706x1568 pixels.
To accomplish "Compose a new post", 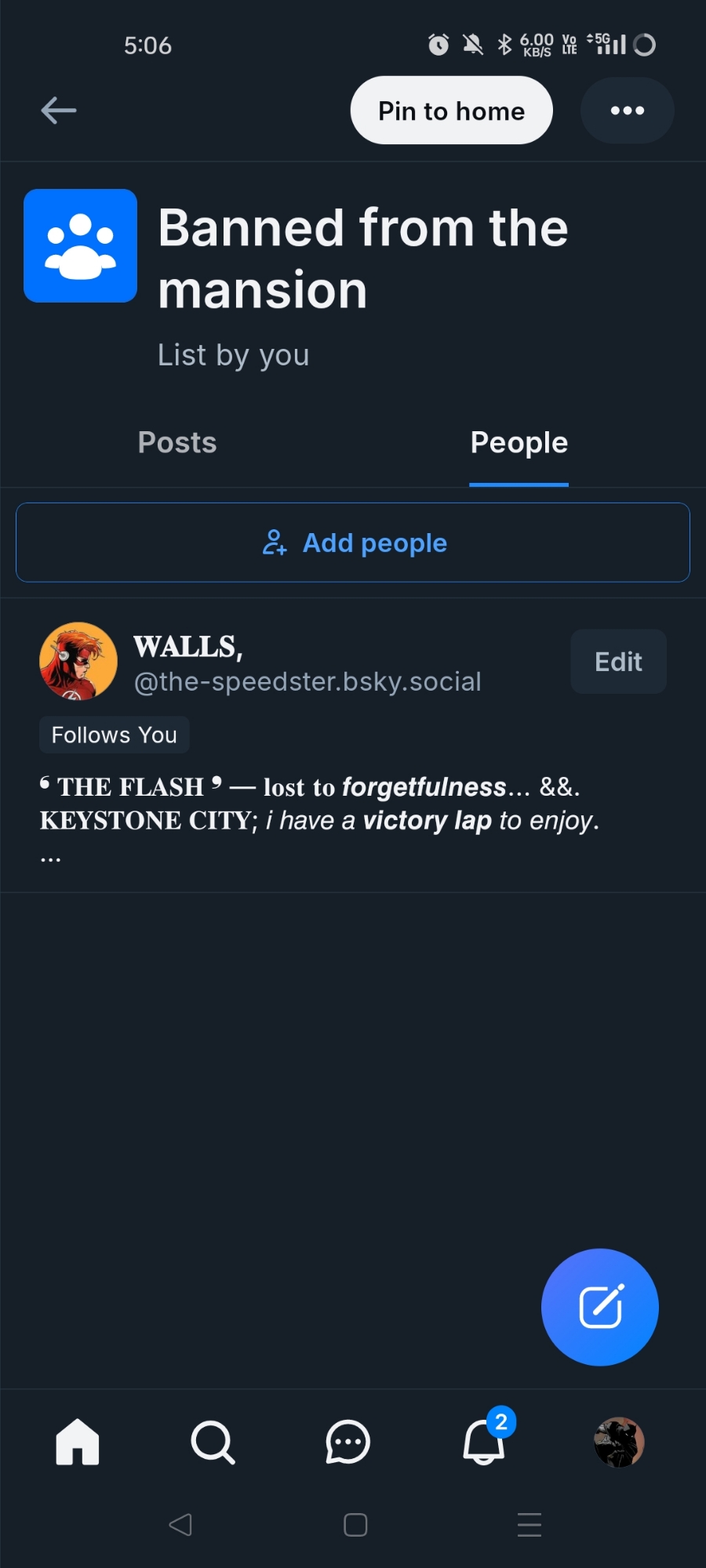I will [x=600, y=1307].
